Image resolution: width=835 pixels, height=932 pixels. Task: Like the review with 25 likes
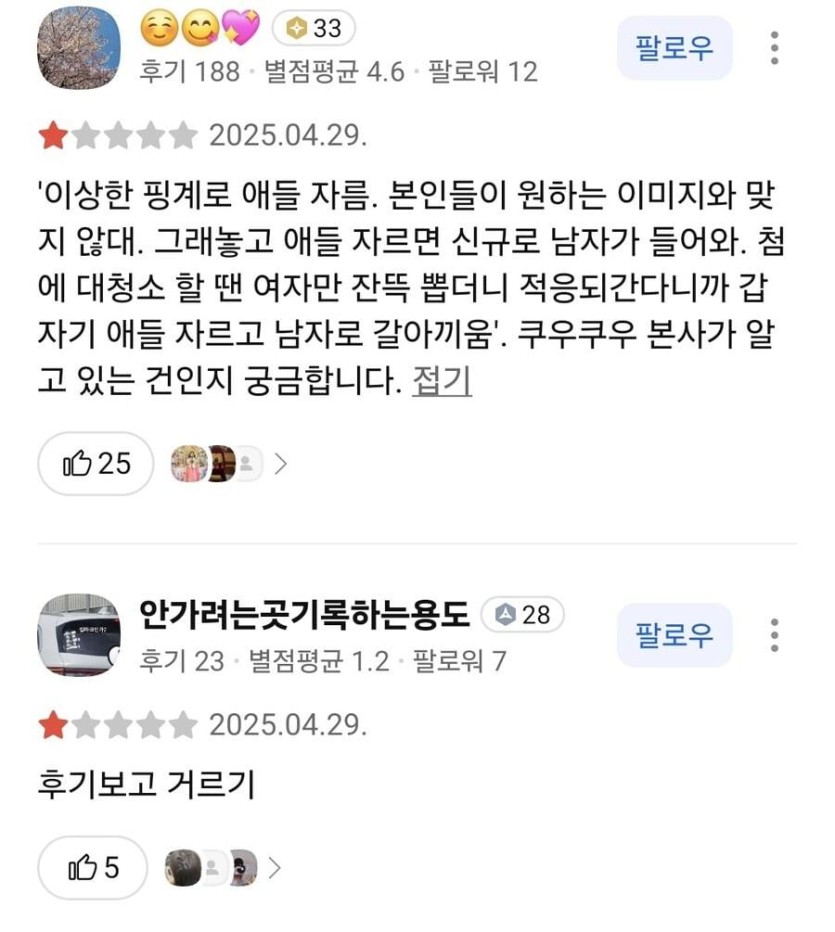tap(96, 463)
